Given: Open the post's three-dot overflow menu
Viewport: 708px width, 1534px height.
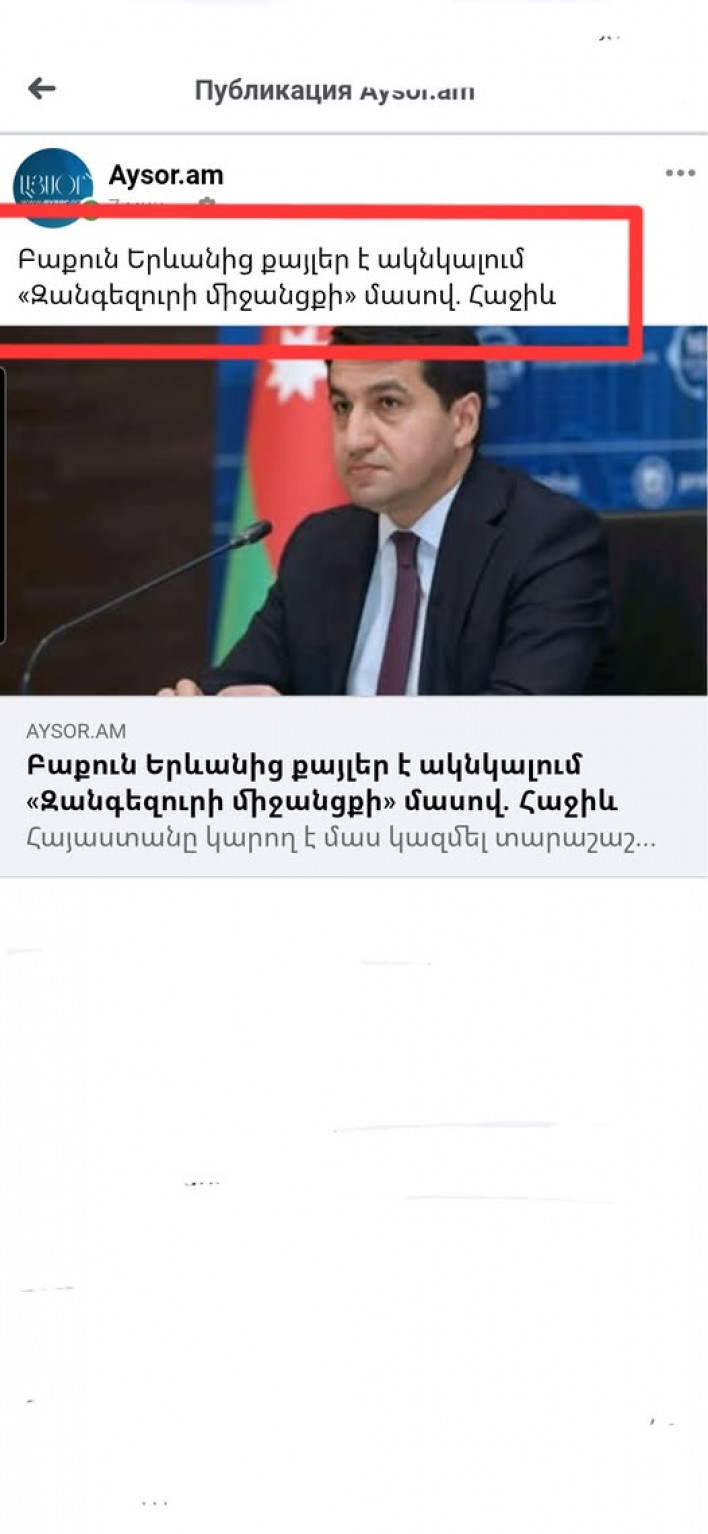Looking at the screenshot, I should (680, 173).
